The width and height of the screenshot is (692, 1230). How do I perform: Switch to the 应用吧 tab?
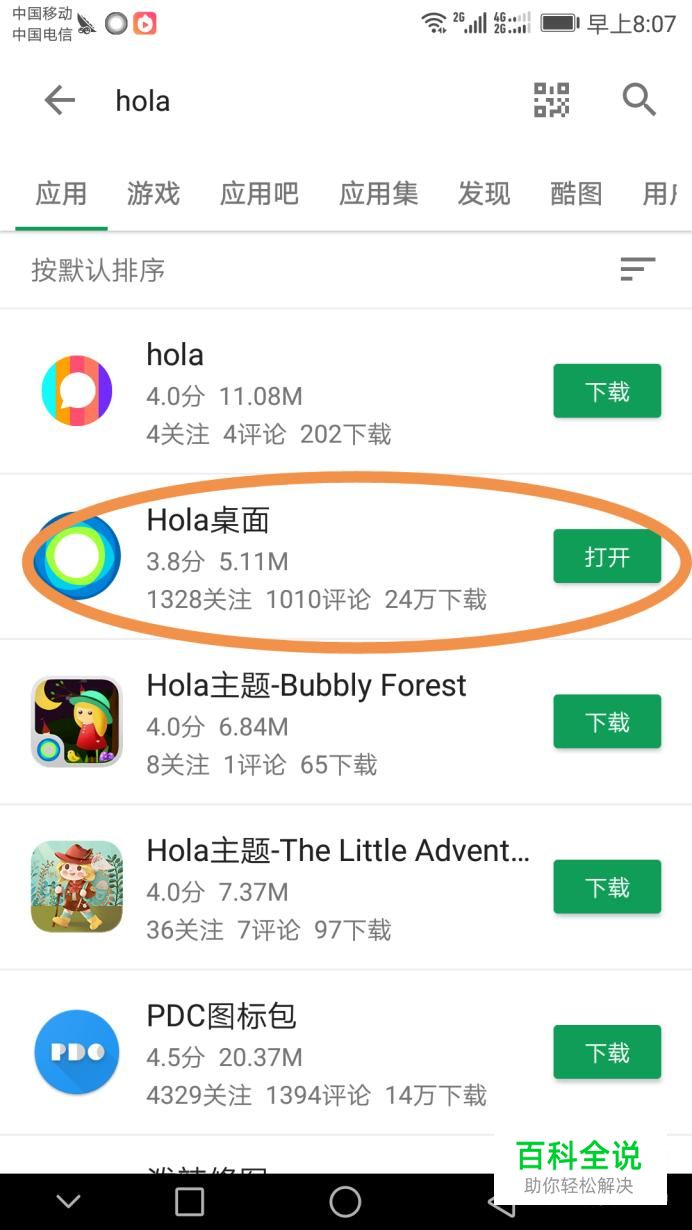(x=259, y=193)
